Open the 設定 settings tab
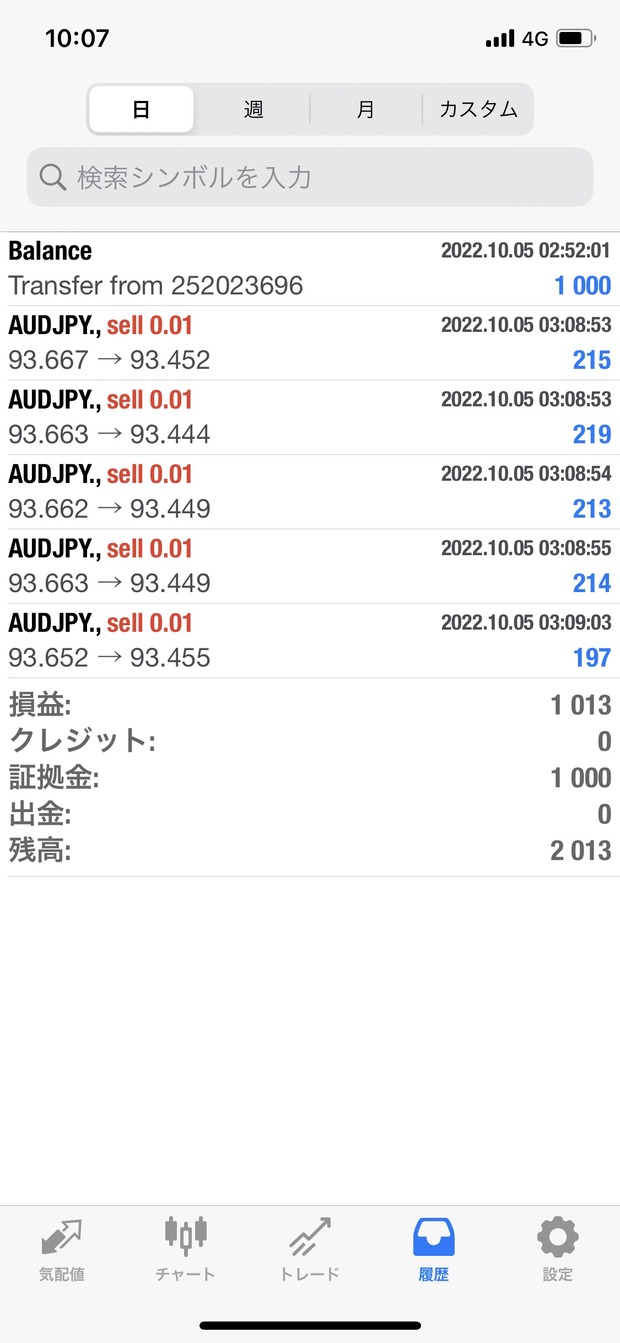This screenshot has width=620, height=1343. click(557, 1249)
